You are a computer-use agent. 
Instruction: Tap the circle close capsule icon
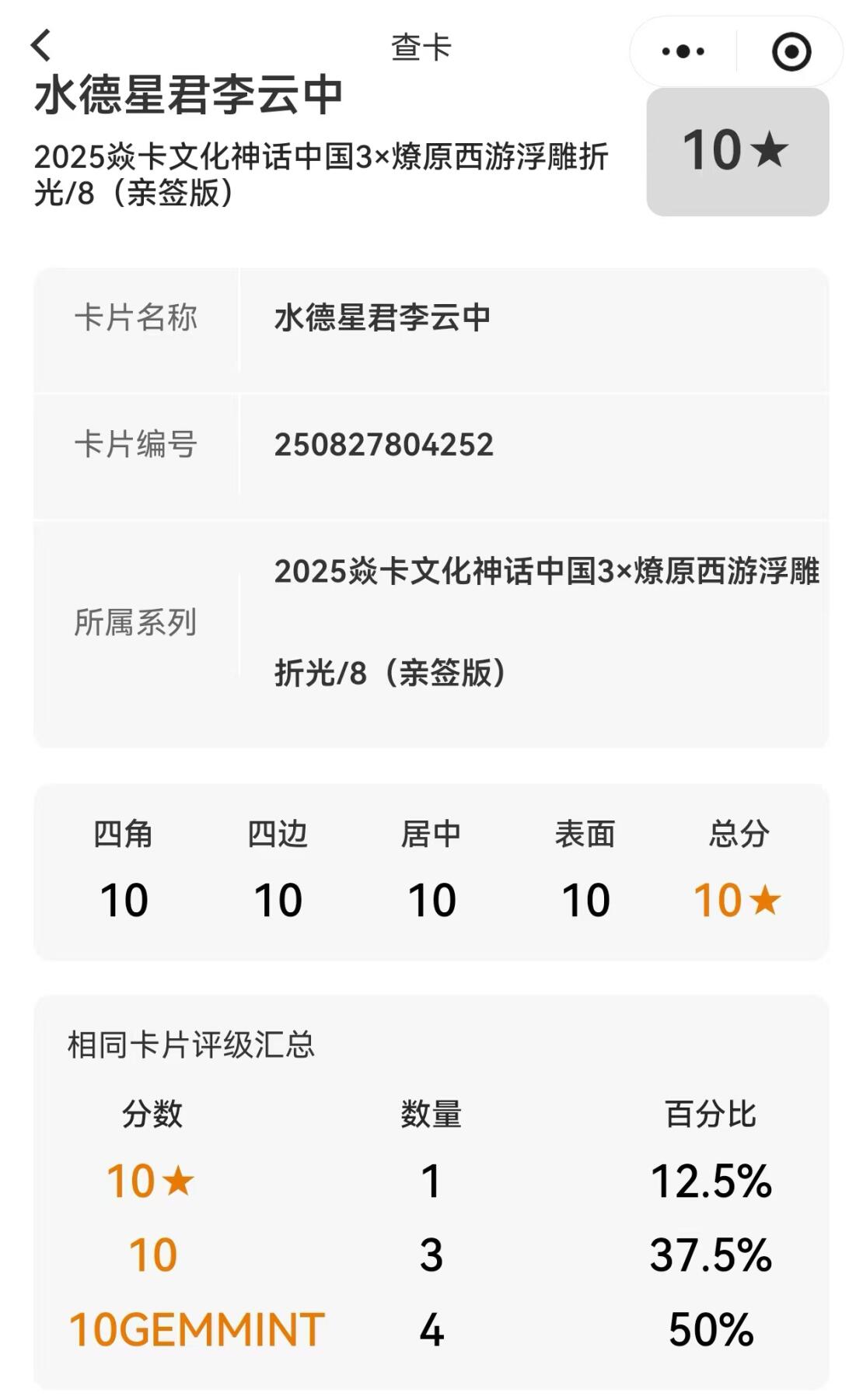791,51
